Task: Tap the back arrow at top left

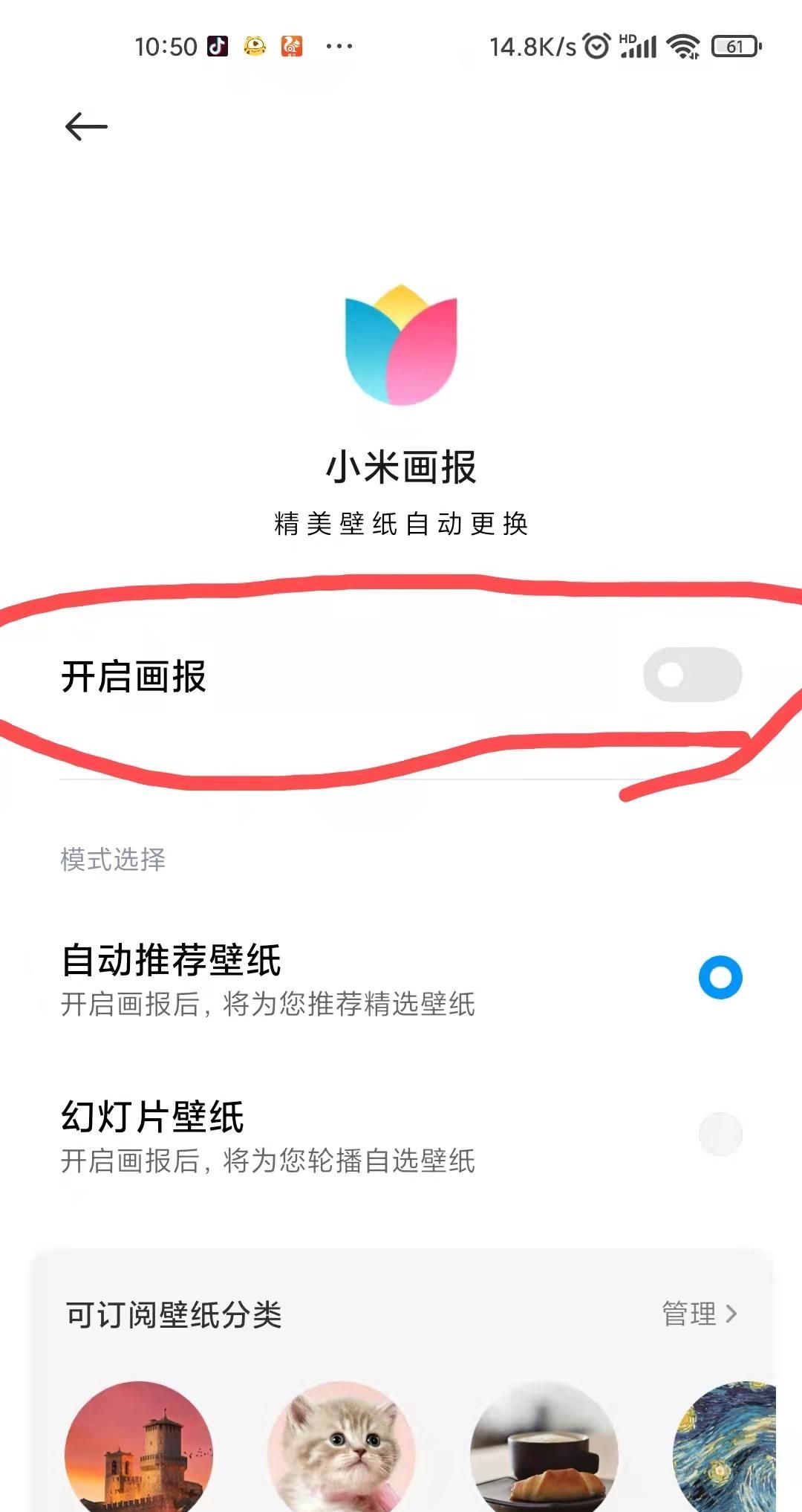Action: (84, 126)
